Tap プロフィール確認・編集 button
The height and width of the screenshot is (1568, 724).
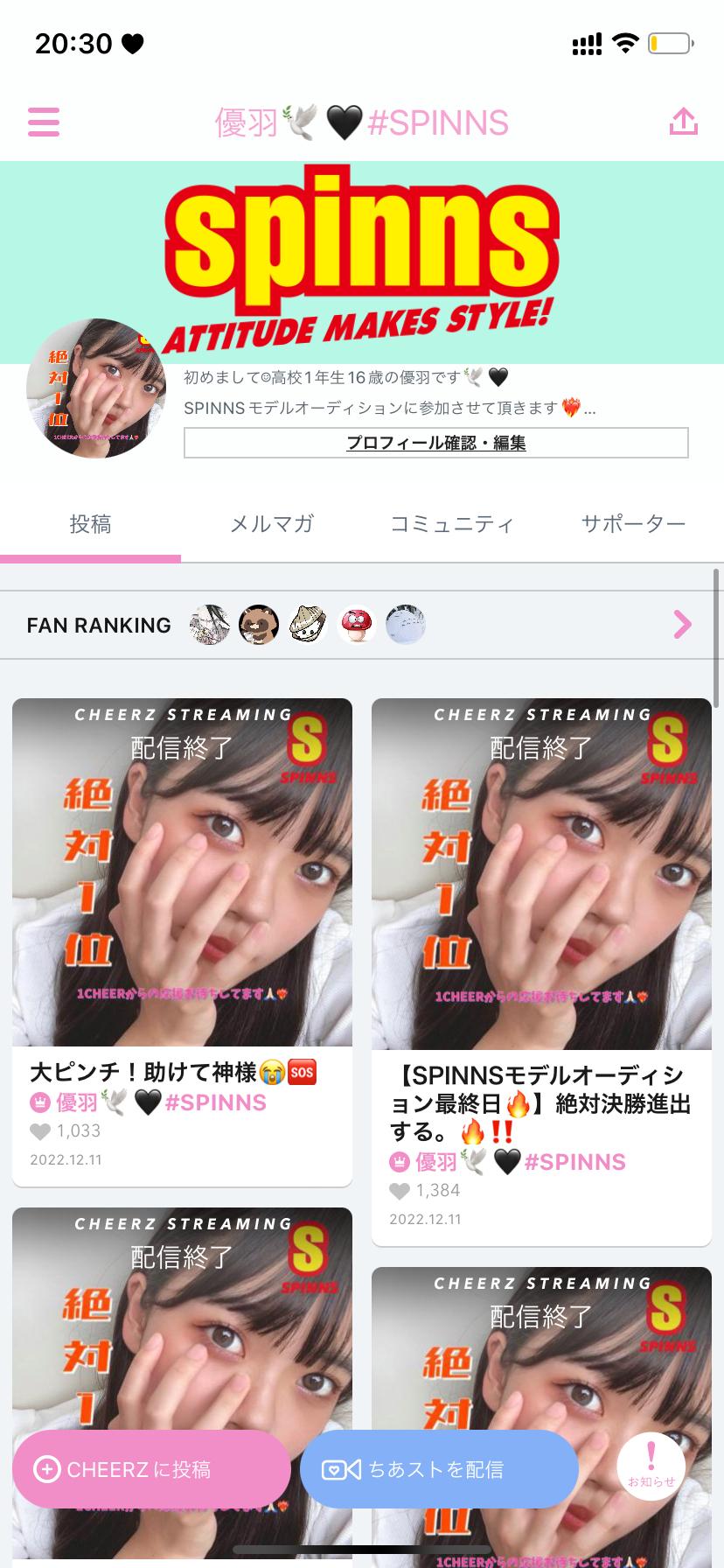coord(435,443)
